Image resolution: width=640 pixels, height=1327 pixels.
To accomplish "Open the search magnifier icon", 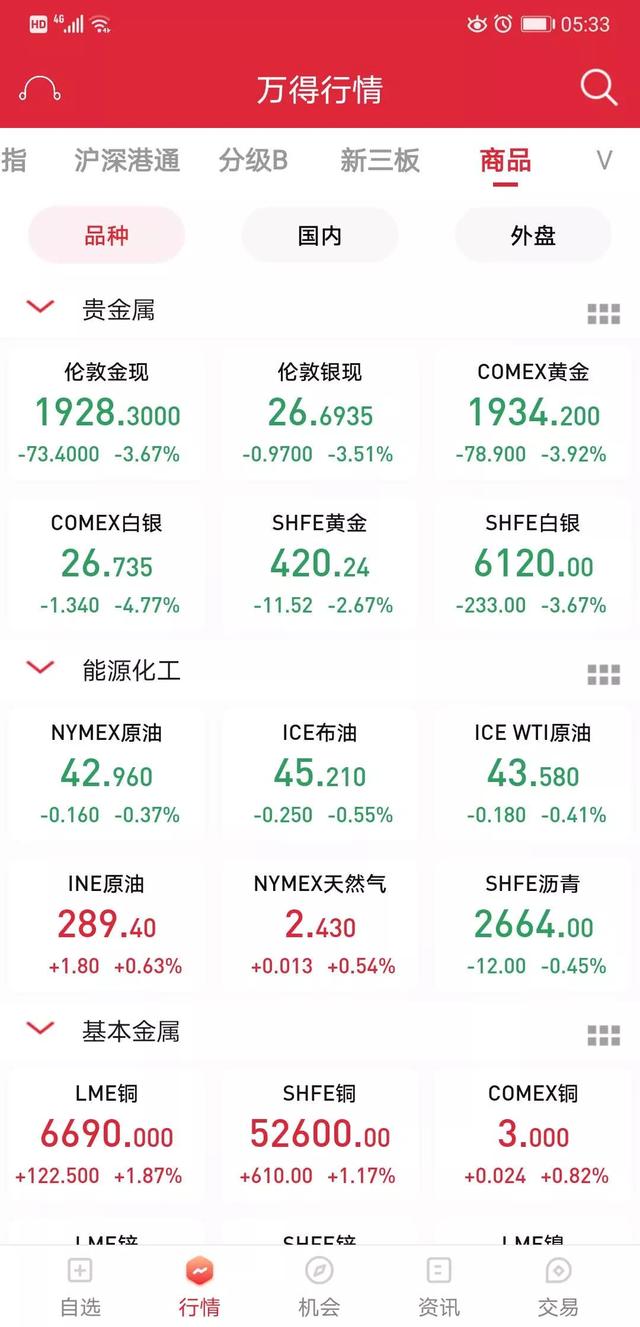I will coord(598,88).
